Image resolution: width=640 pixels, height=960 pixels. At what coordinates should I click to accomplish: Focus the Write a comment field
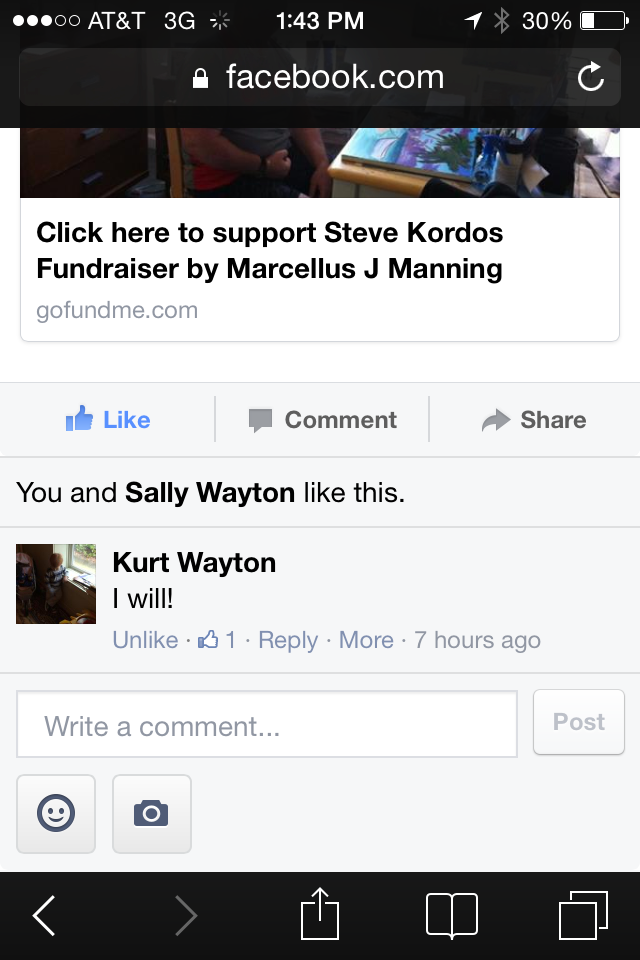[x=266, y=724]
